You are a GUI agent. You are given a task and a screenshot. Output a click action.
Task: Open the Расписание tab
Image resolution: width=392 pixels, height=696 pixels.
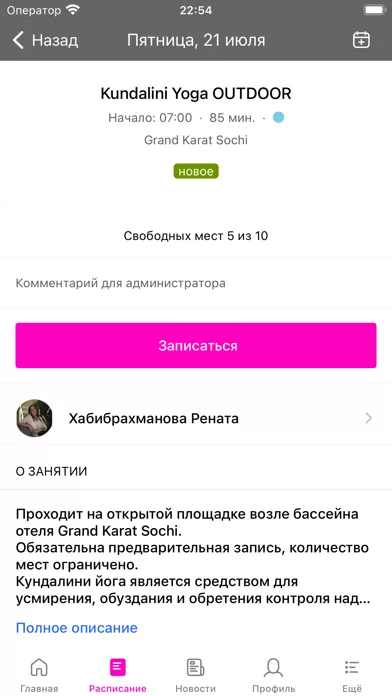tap(118, 676)
